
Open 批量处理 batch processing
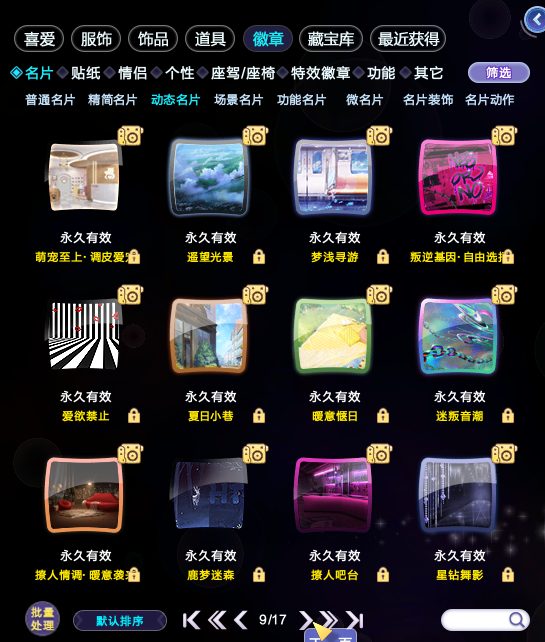[x=42, y=619]
